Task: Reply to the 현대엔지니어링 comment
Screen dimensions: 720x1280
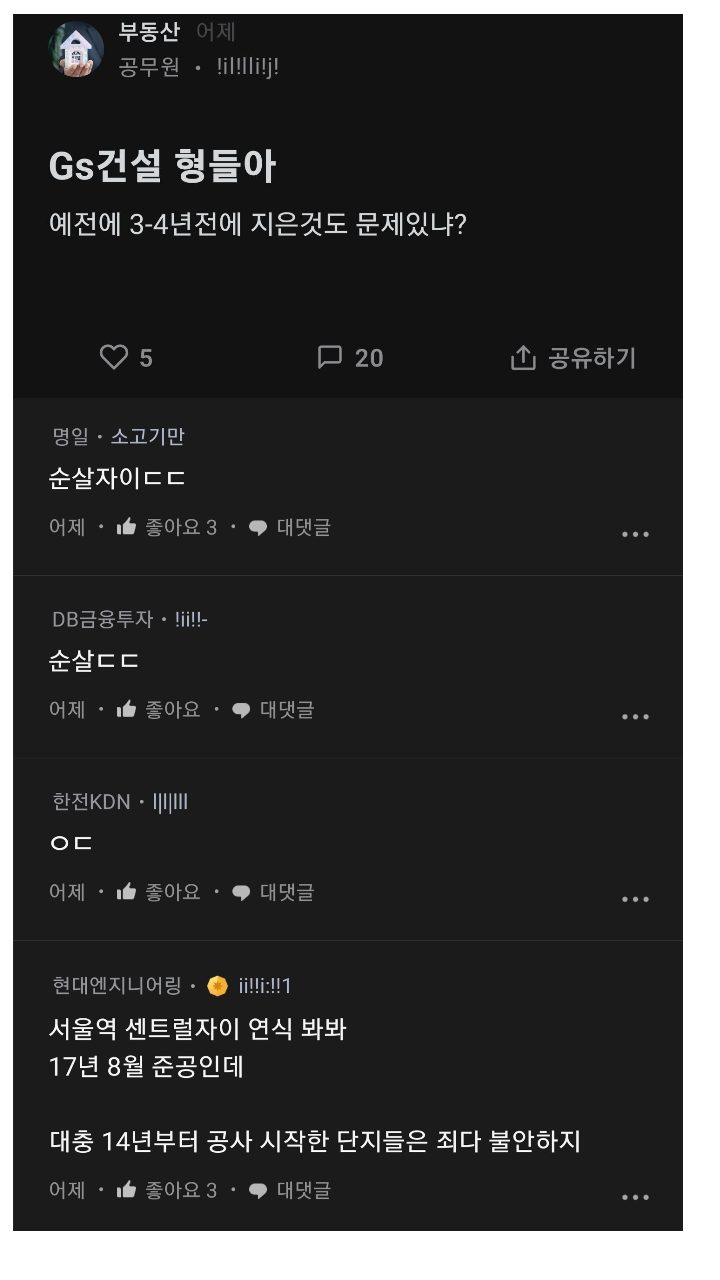Action: coord(289,1190)
